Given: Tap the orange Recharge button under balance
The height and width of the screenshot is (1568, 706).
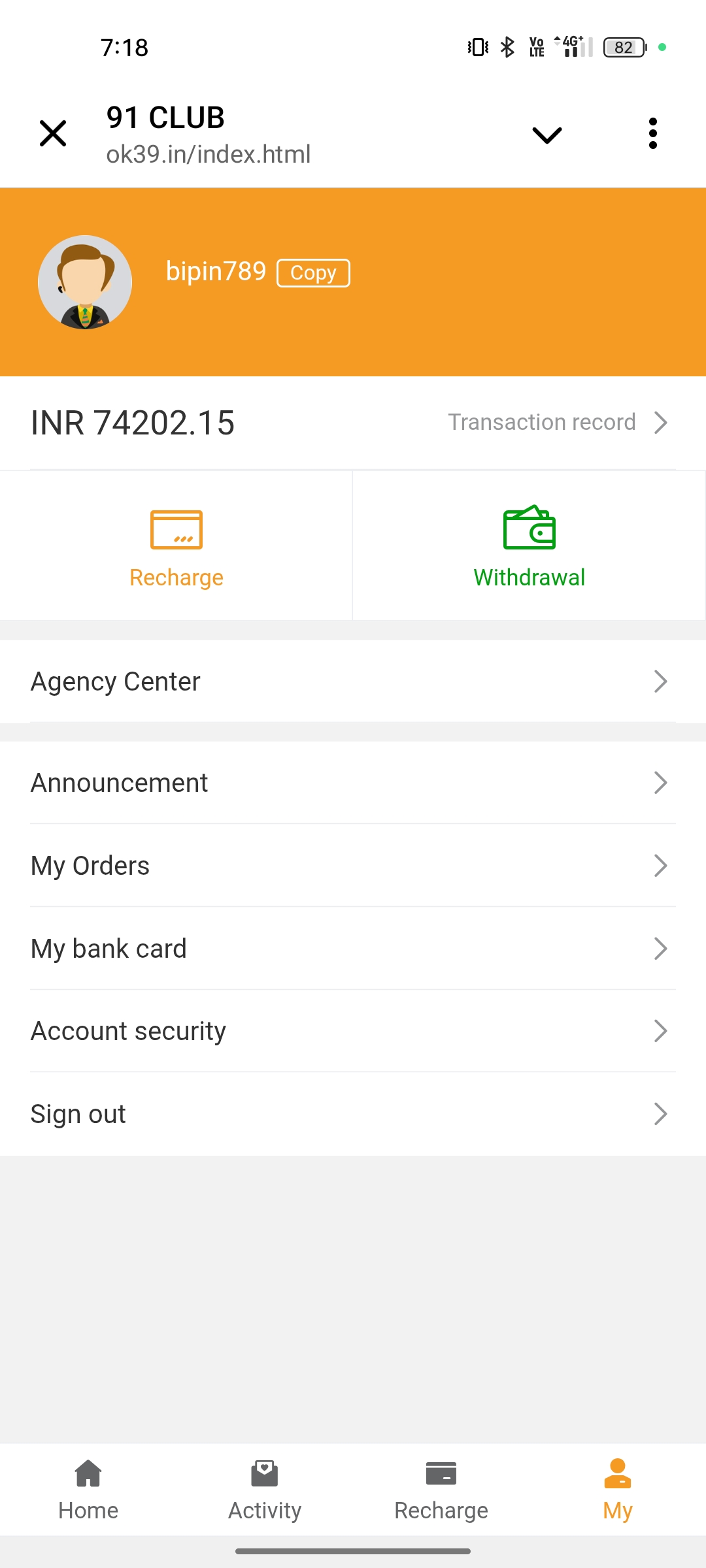Looking at the screenshot, I should 176,547.
